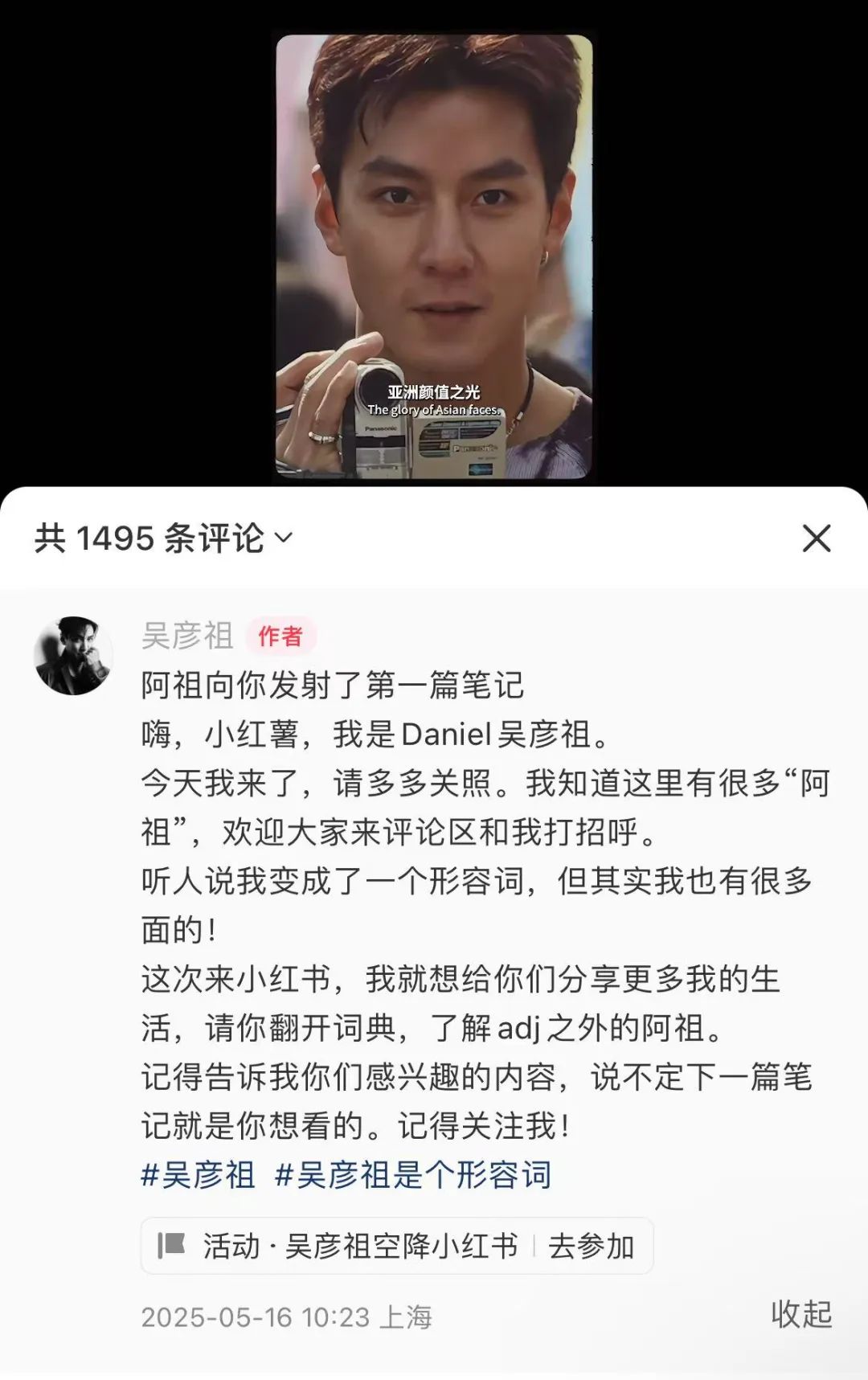The height and width of the screenshot is (1380, 868).
Task: Open the #吴彦祖 hashtag
Action: coord(198,1175)
